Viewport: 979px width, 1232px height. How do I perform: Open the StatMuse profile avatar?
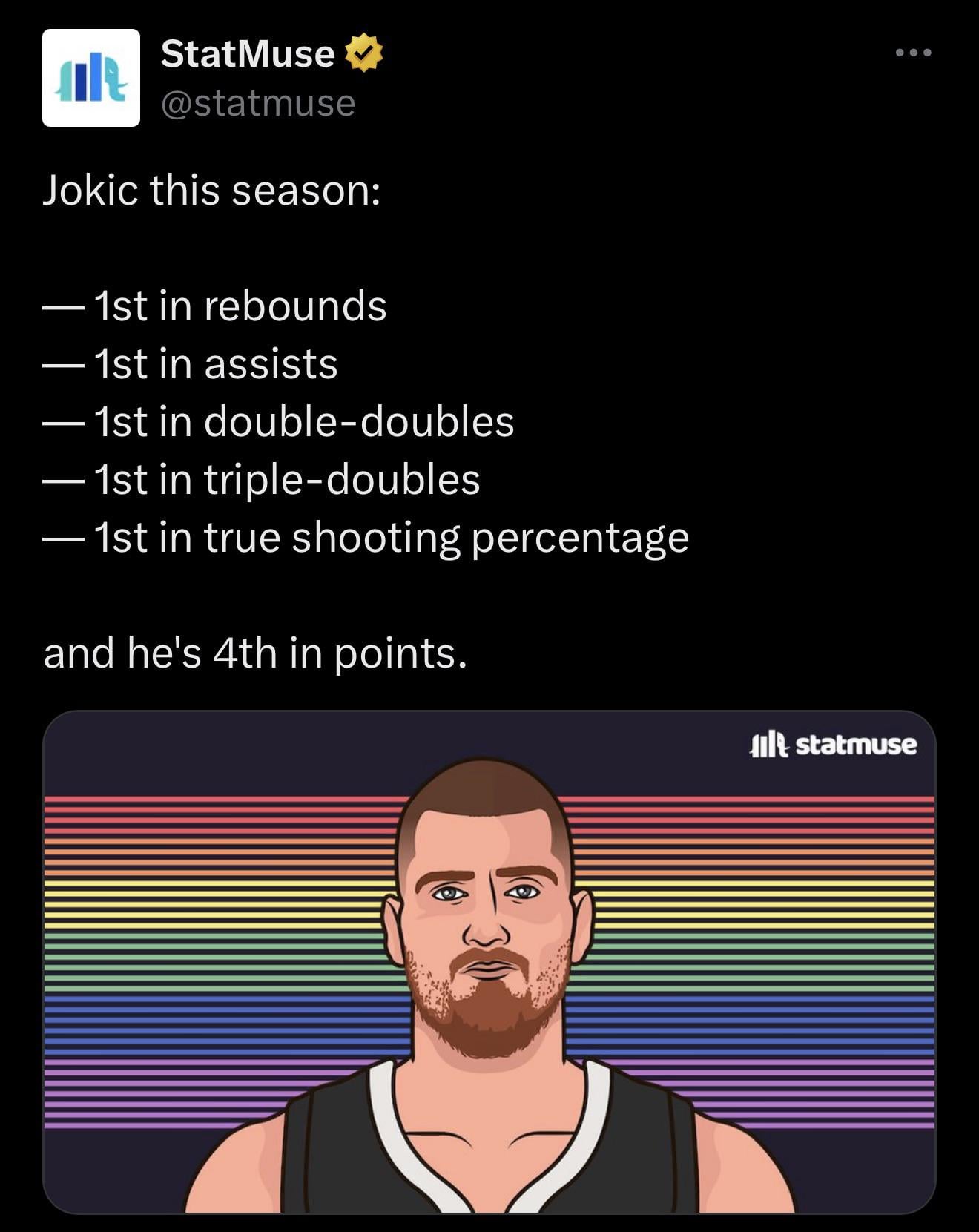pyautogui.click(x=90, y=78)
